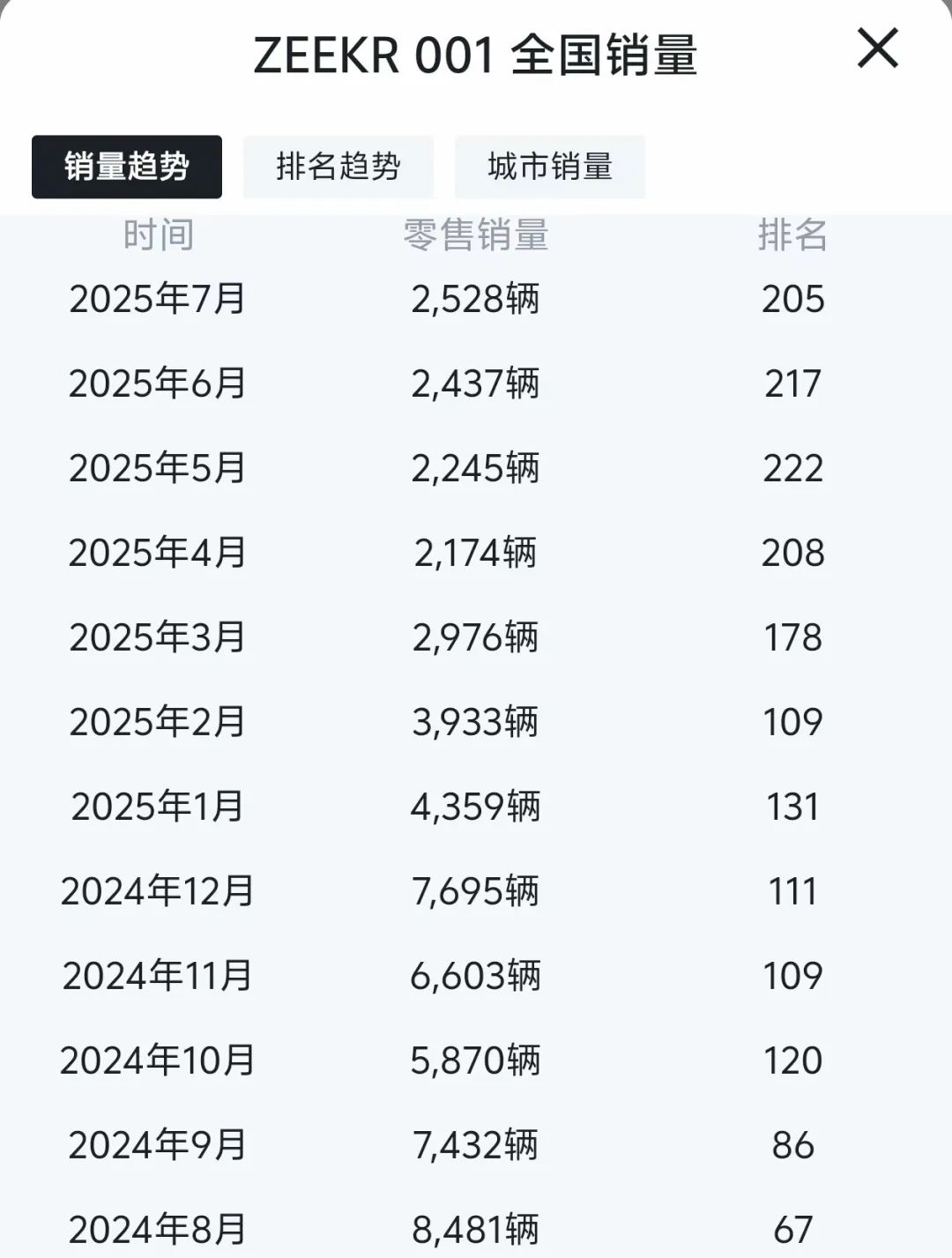The image size is (952, 1258).
Task: Select the 销量趋势 tab
Action: click(127, 167)
